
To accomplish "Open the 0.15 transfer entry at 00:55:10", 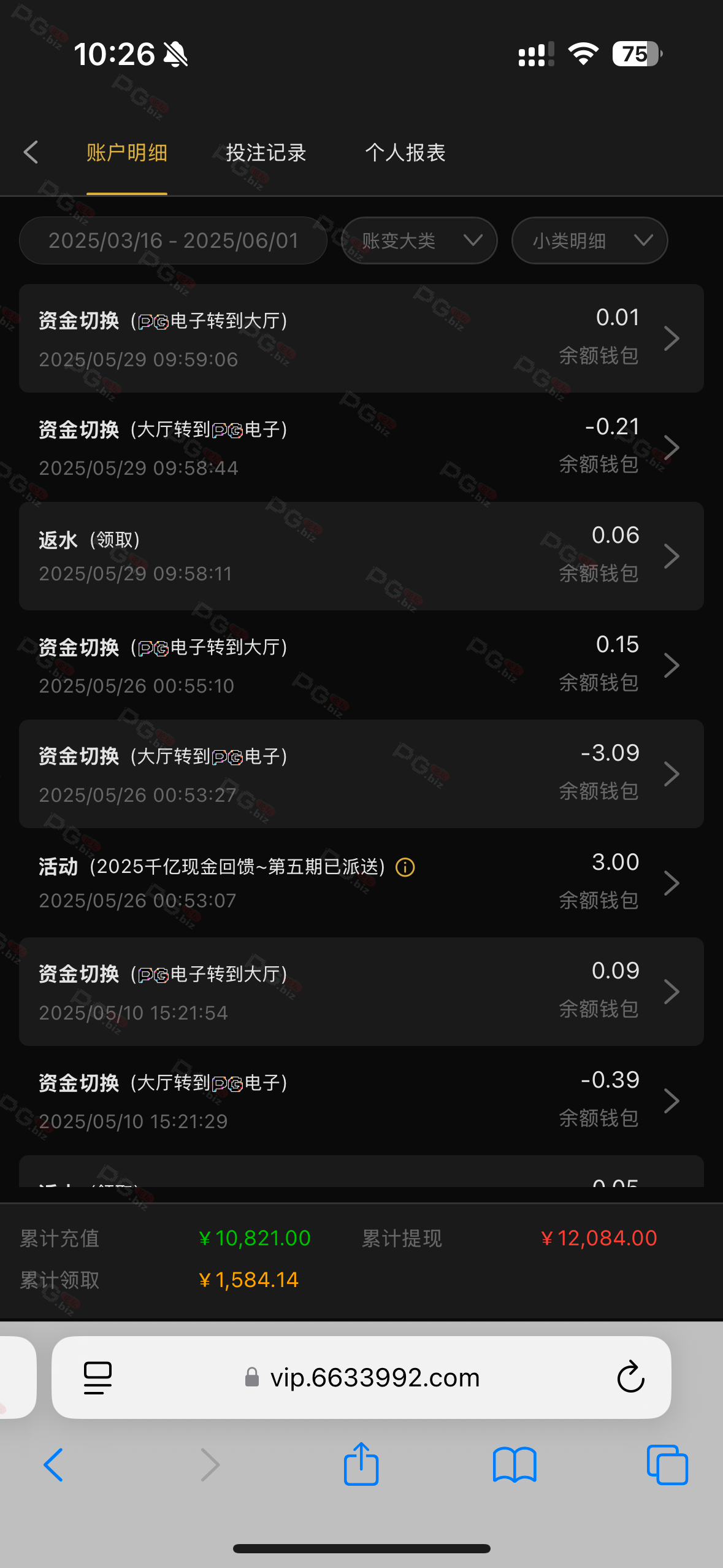I will pyautogui.click(x=361, y=665).
